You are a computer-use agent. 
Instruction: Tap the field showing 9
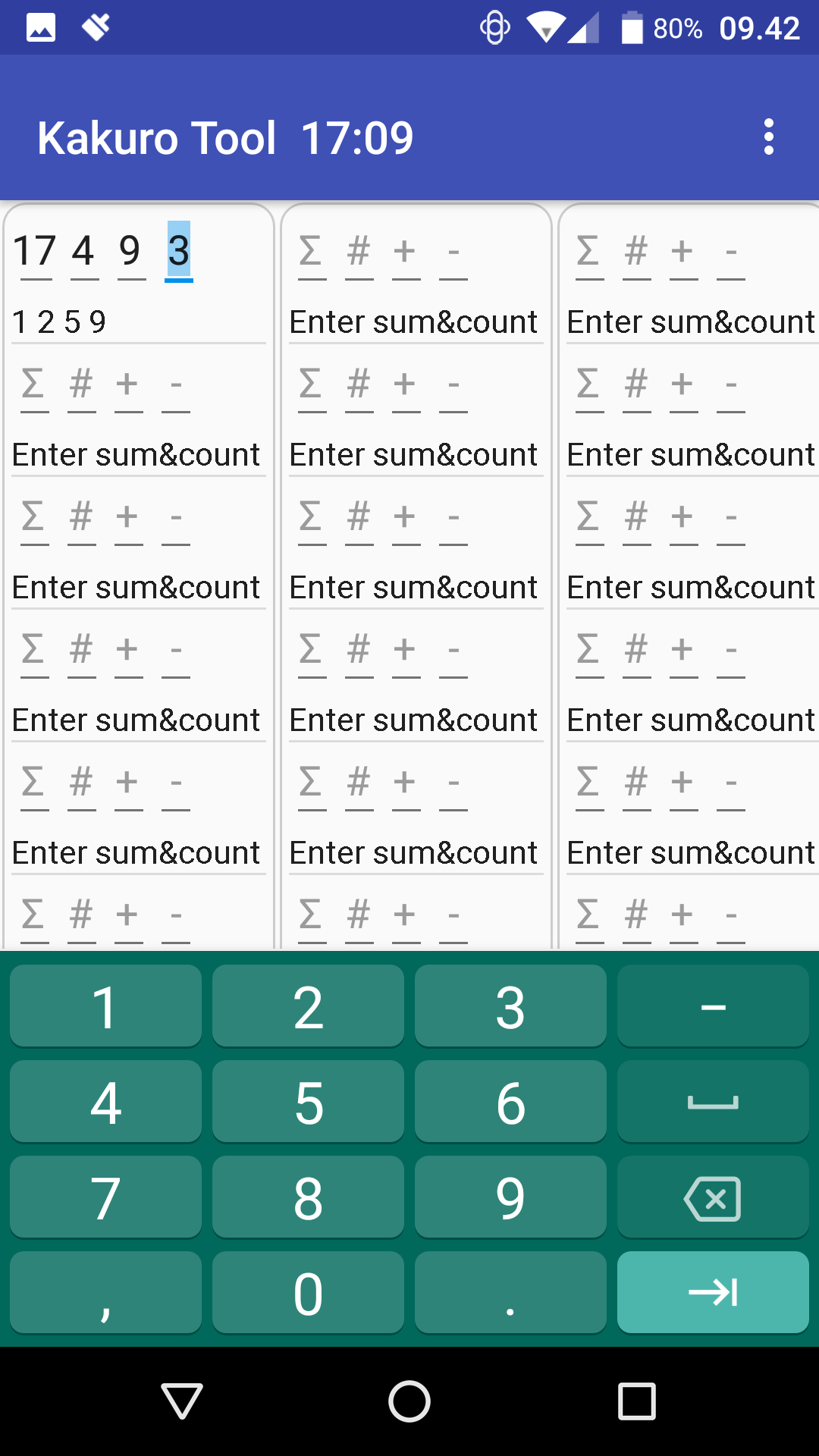point(131,252)
